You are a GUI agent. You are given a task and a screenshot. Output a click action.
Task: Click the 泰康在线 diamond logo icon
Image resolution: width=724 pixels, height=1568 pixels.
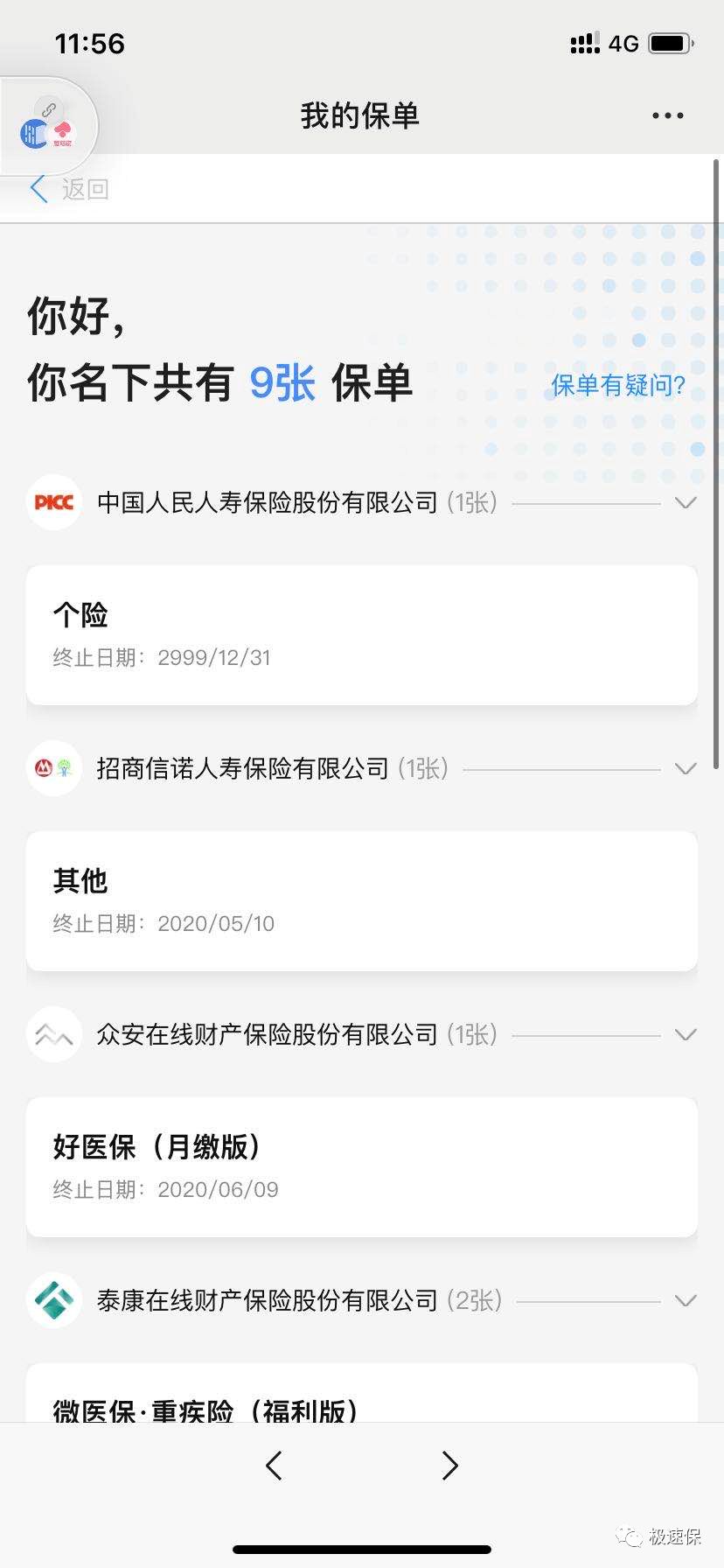click(53, 1300)
